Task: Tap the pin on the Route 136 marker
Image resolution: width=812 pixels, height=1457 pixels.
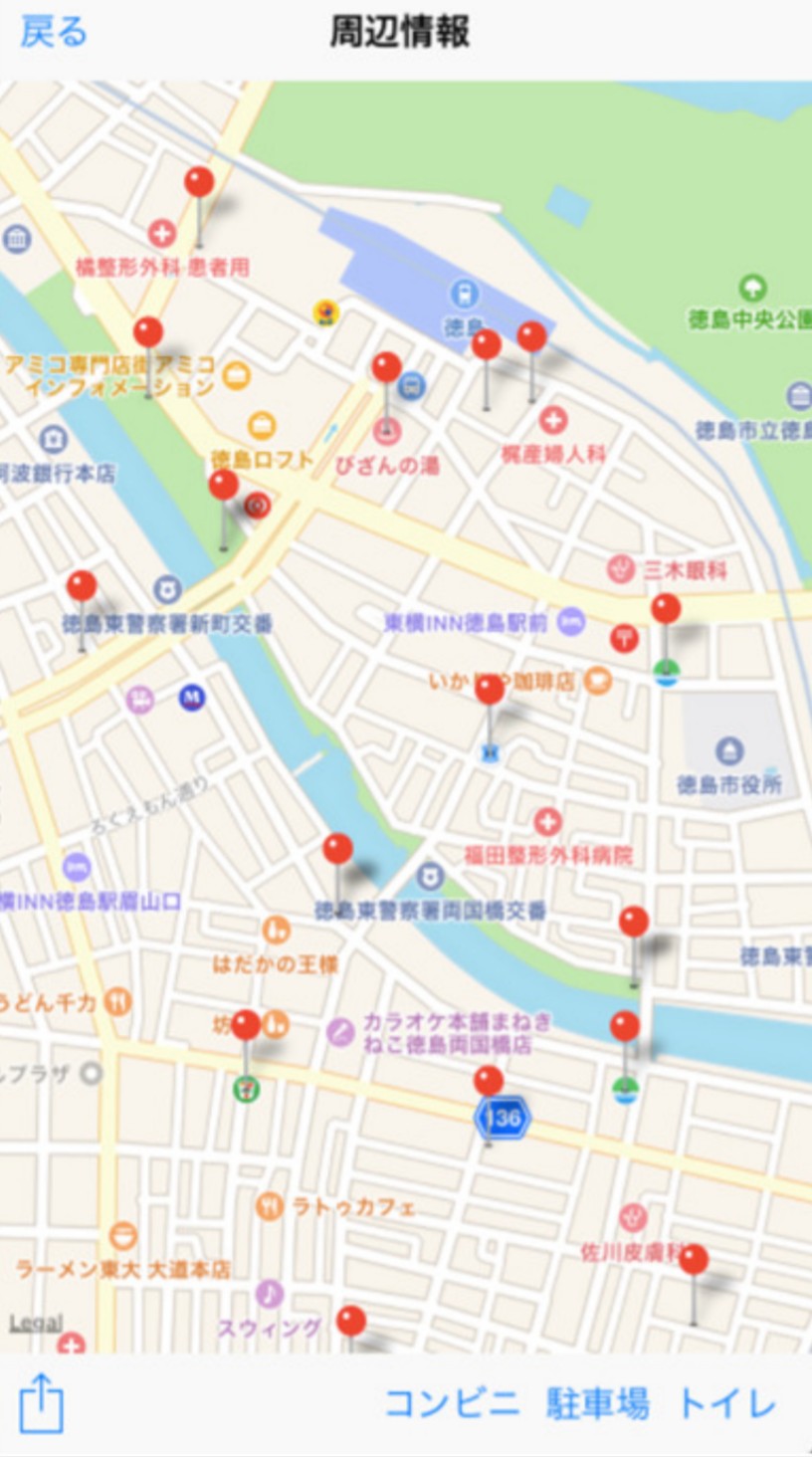Action: 489,1082
